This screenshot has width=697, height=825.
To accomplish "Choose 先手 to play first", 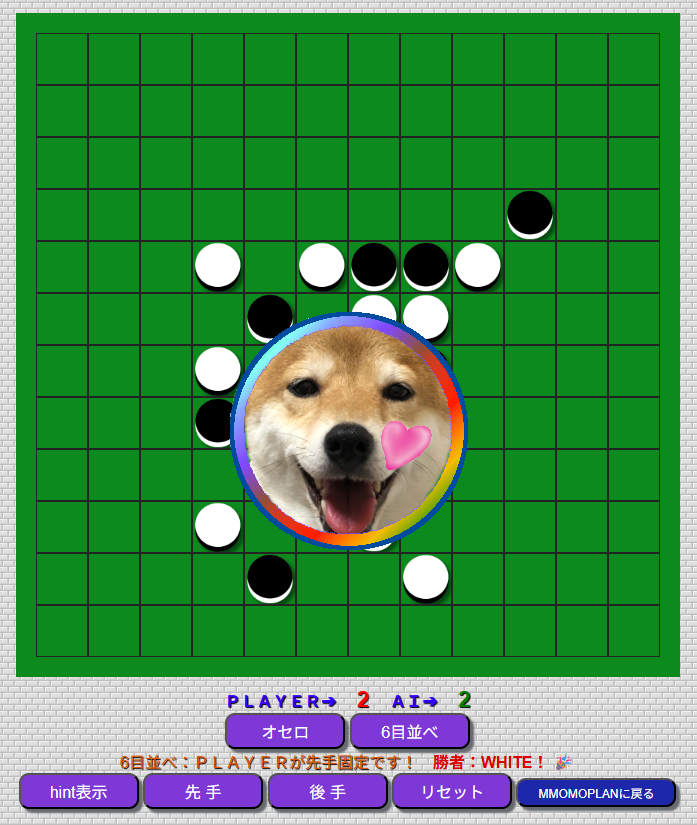I will tap(203, 791).
